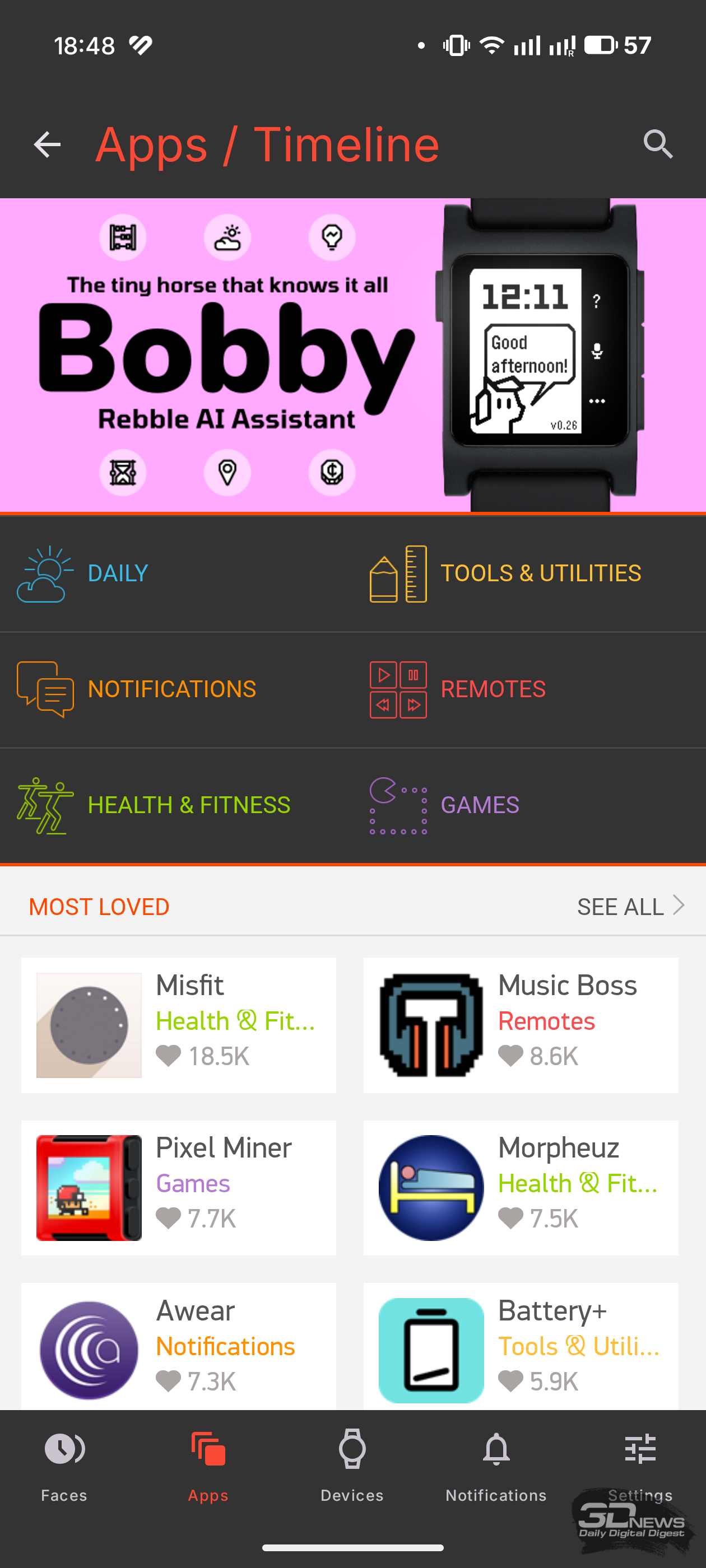Open the Music Boss app card

click(521, 1025)
